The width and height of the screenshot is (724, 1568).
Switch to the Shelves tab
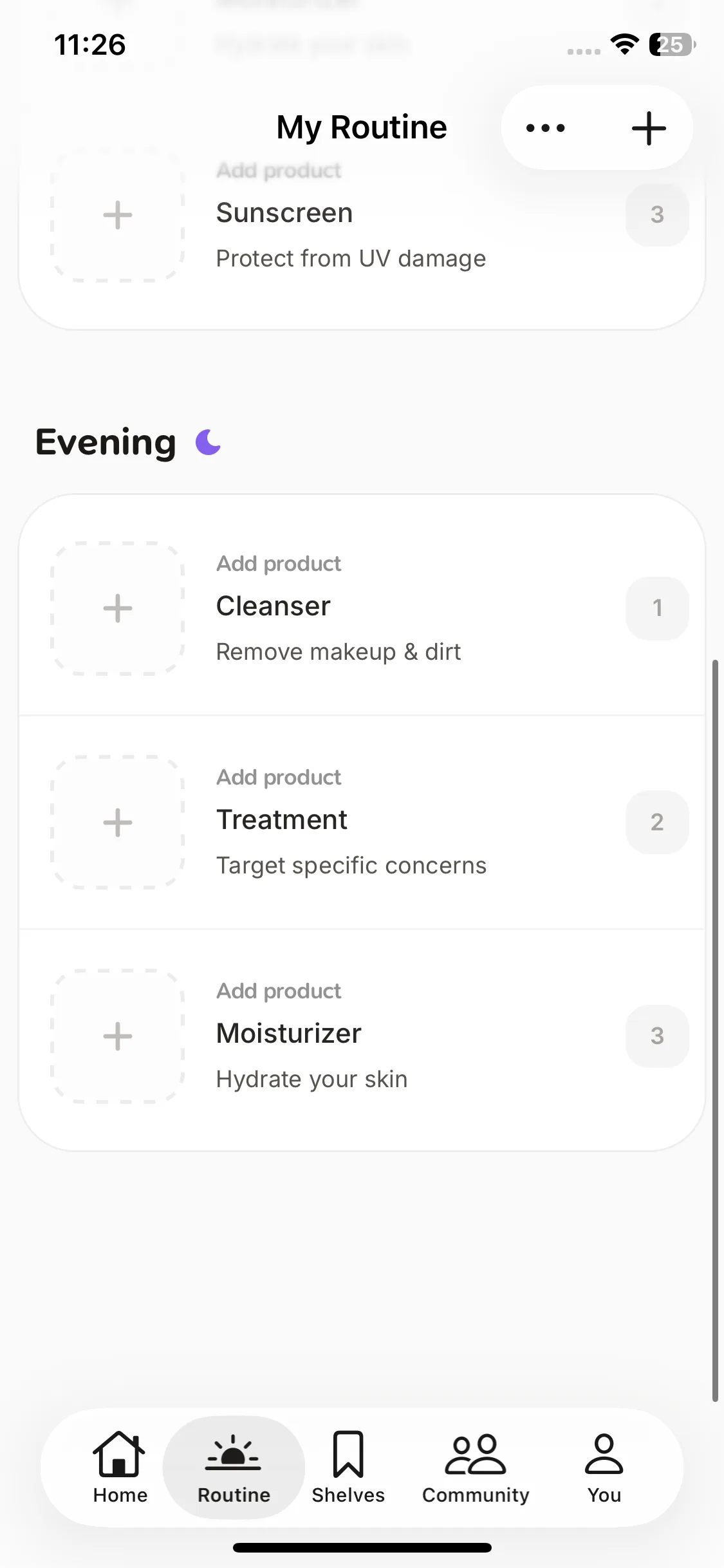pyautogui.click(x=348, y=1467)
